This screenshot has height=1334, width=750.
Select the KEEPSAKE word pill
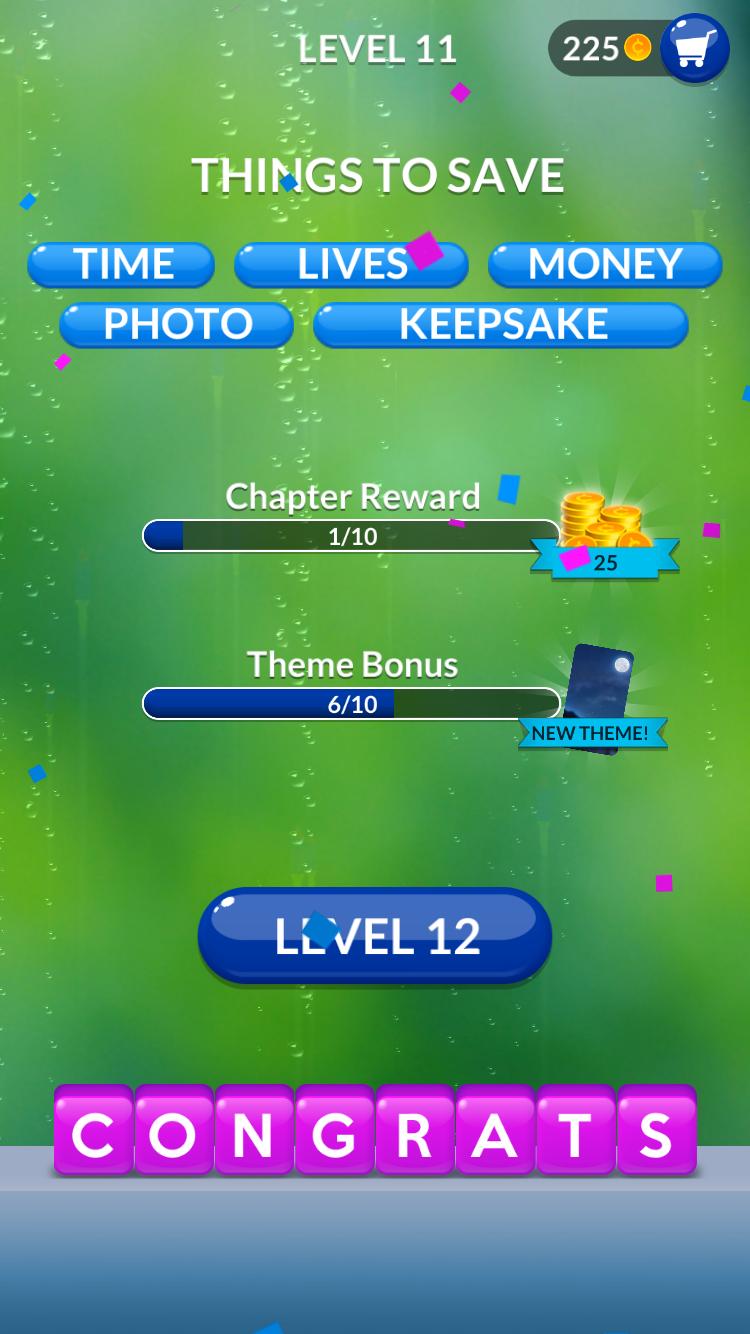tap(501, 324)
